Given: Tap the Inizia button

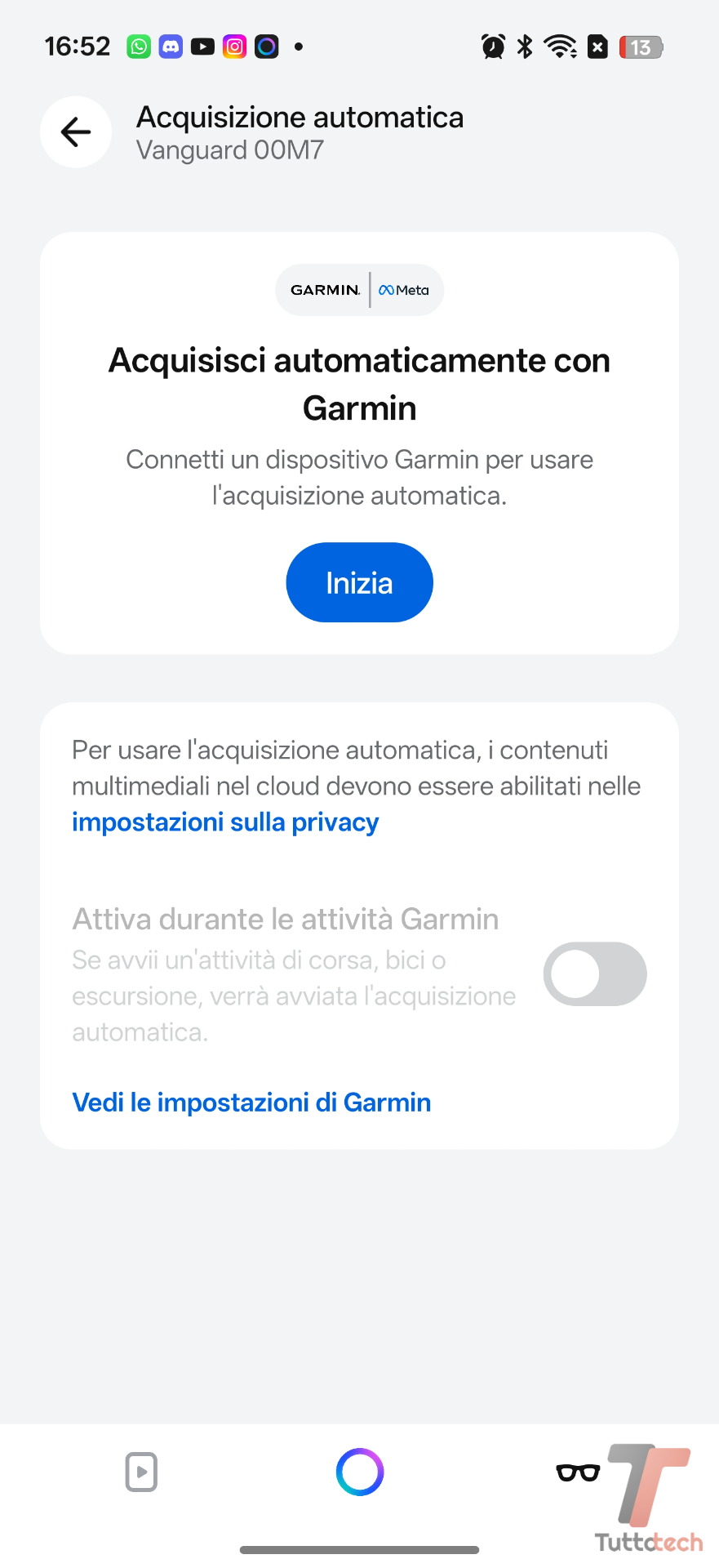Looking at the screenshot, I should click(359, 582).
